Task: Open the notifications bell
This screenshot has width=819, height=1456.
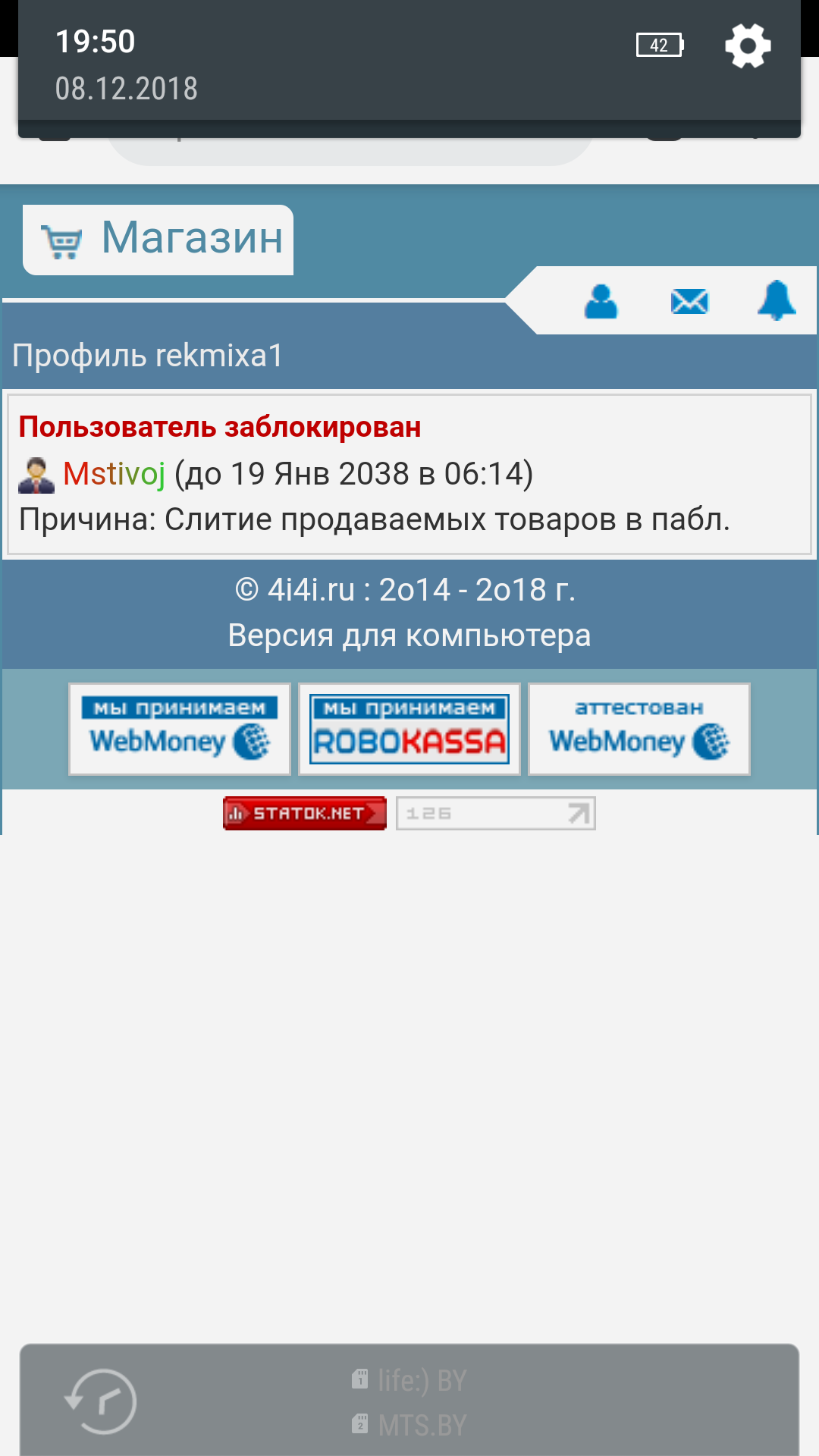Action: click(x=777, y=300)
